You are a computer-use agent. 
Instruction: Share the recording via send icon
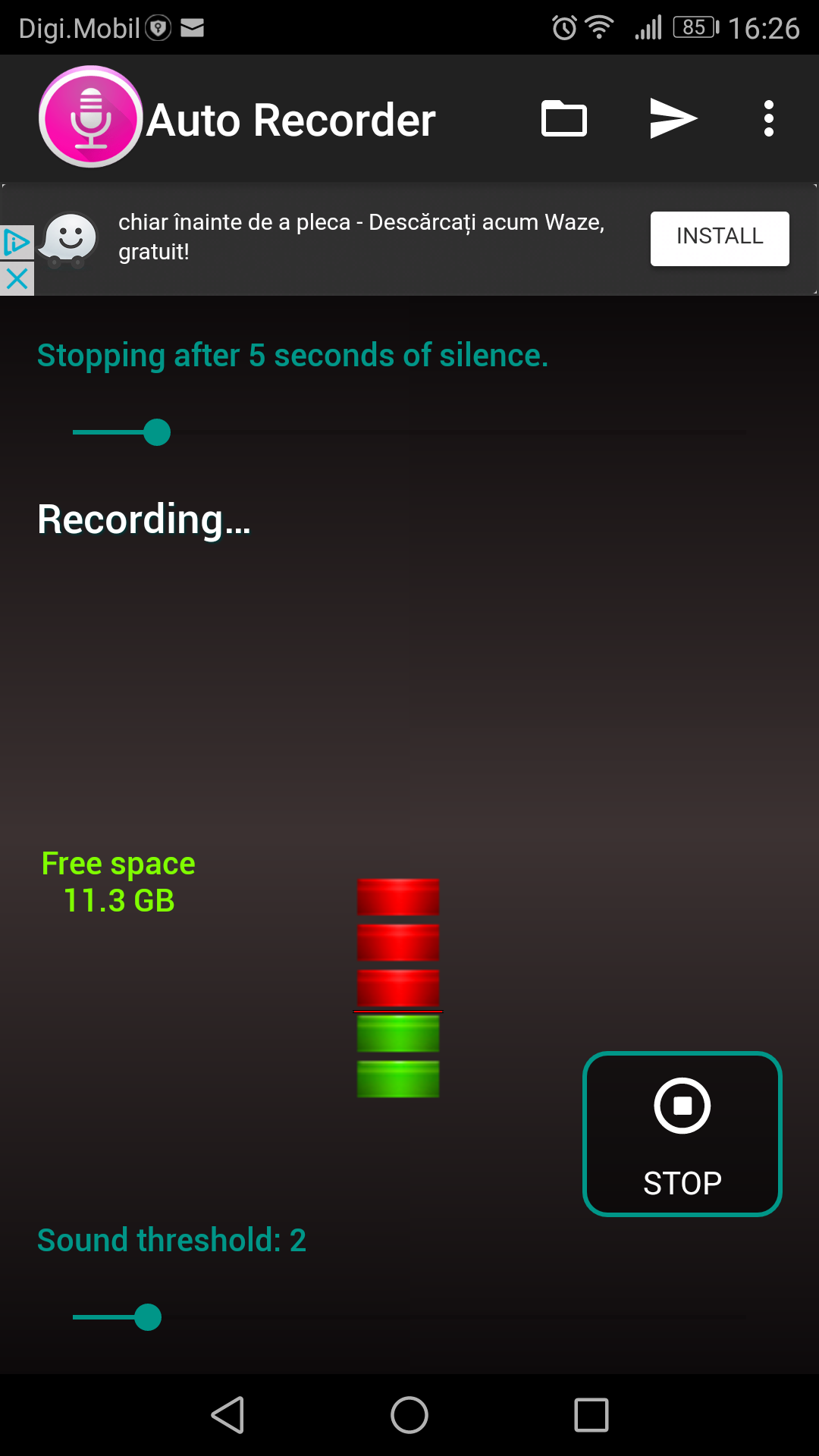[x=673, y=119]
